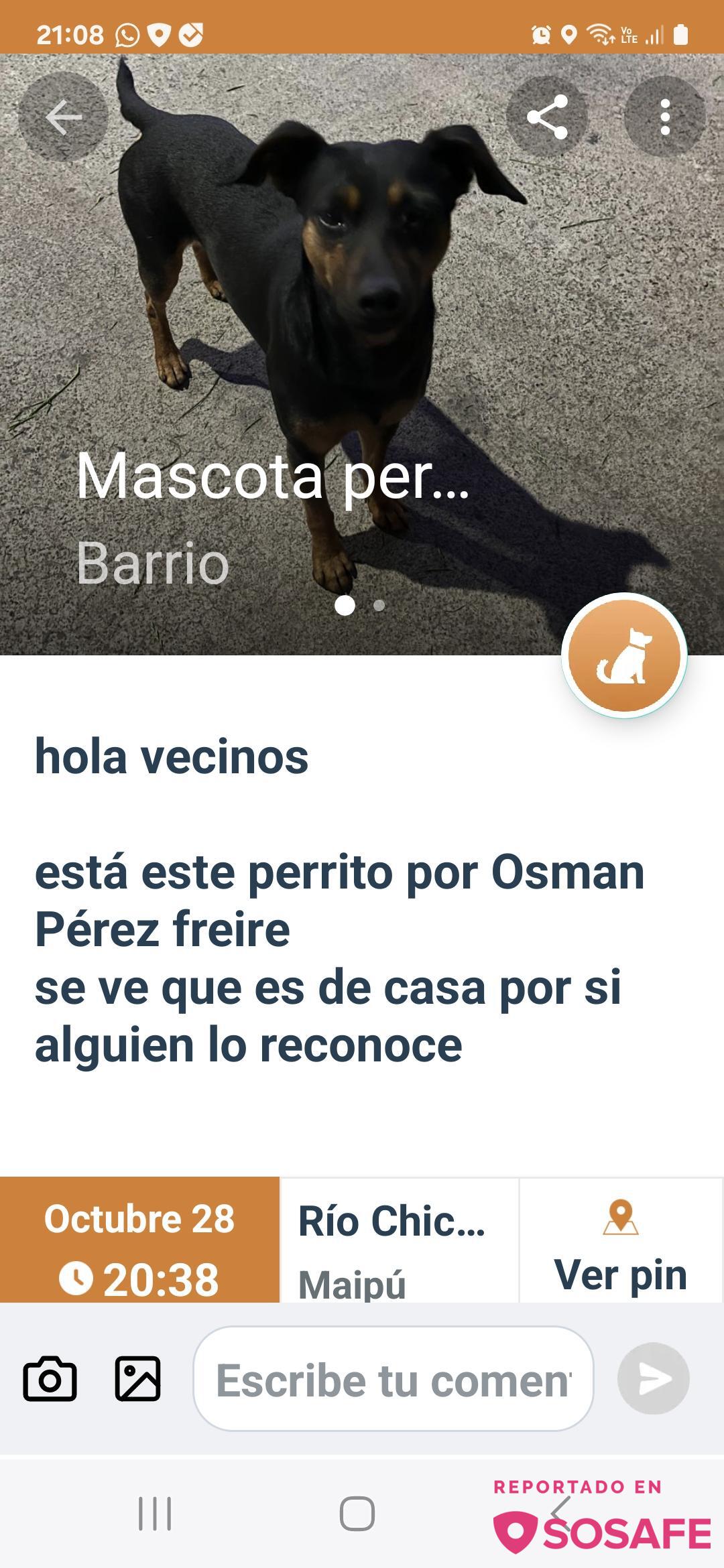Tap the orange pet category button
This screenshot has width=724, height=1568.
[x=624, y=655]
